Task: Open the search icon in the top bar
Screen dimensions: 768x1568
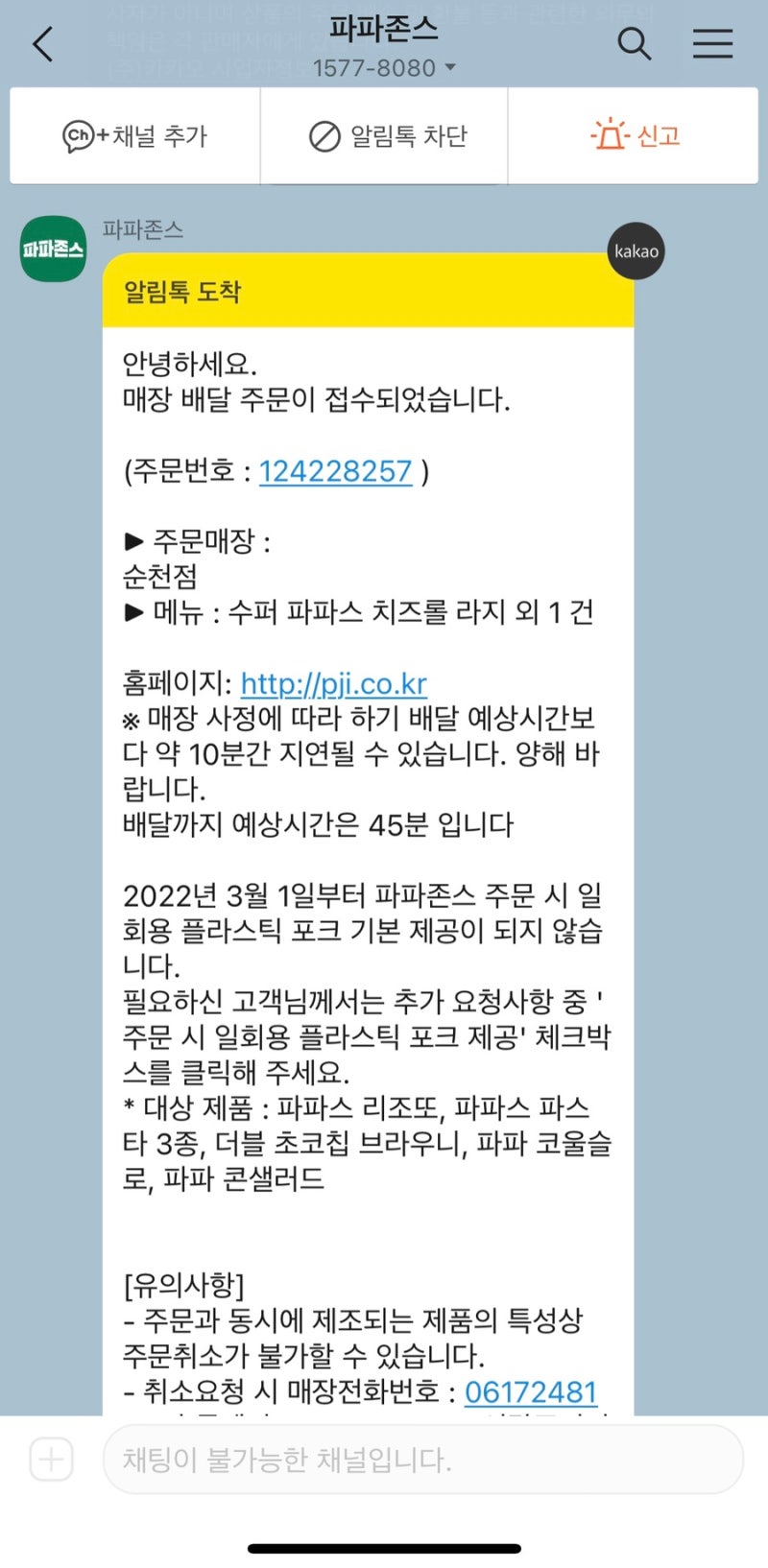Action: click(634, 43)
